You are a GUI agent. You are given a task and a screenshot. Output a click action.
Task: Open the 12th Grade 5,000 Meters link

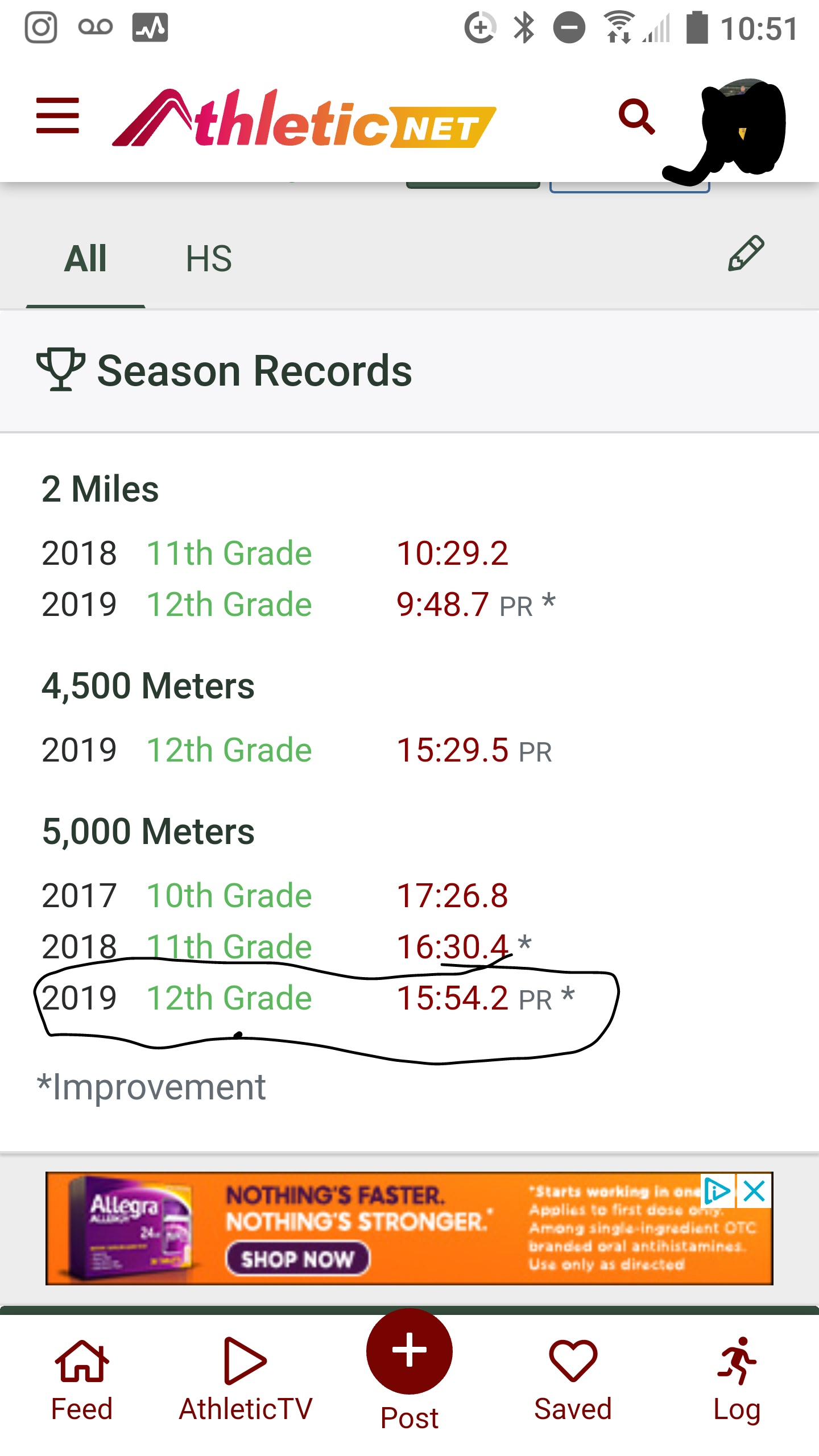pyautogui.click(x=229, y=998)
